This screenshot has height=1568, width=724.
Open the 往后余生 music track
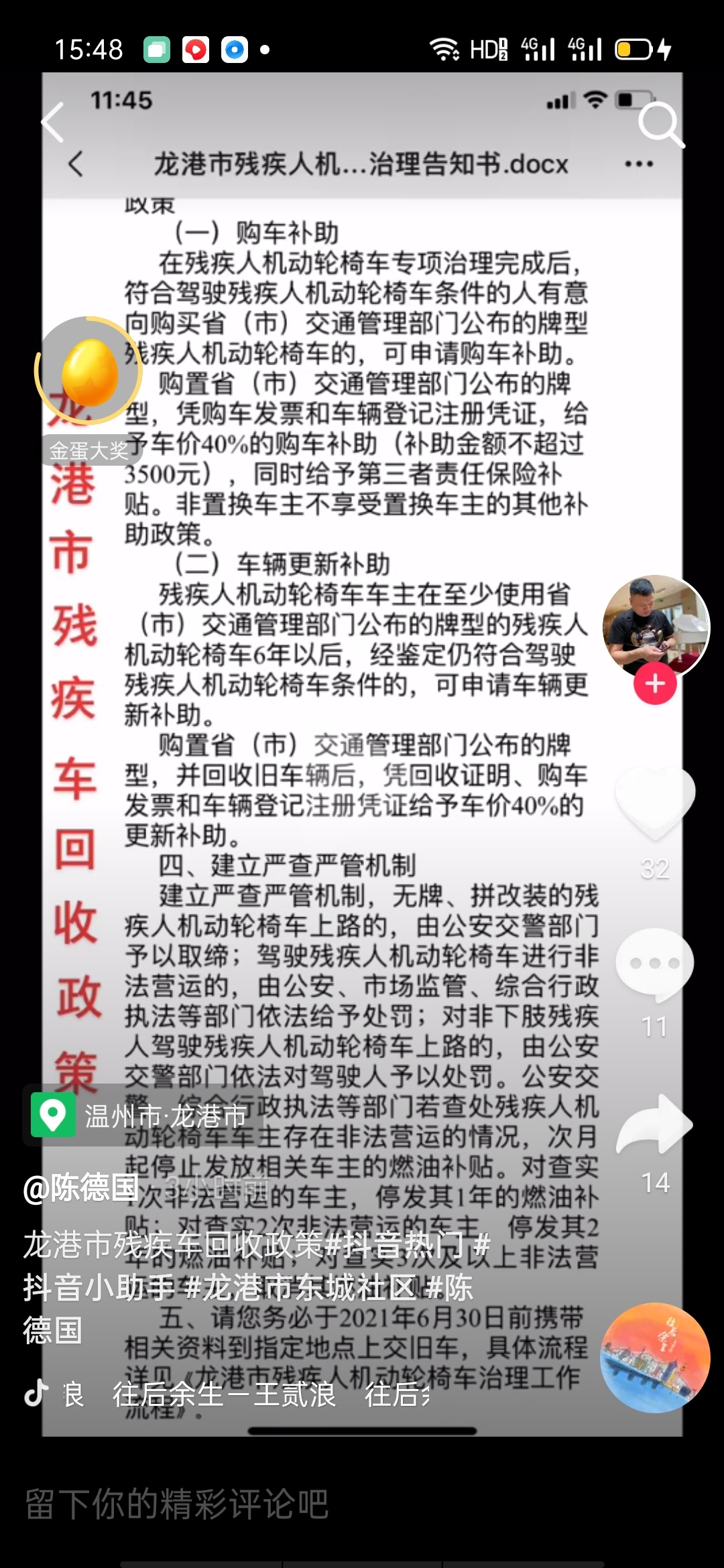click(x=224, y=1394)
